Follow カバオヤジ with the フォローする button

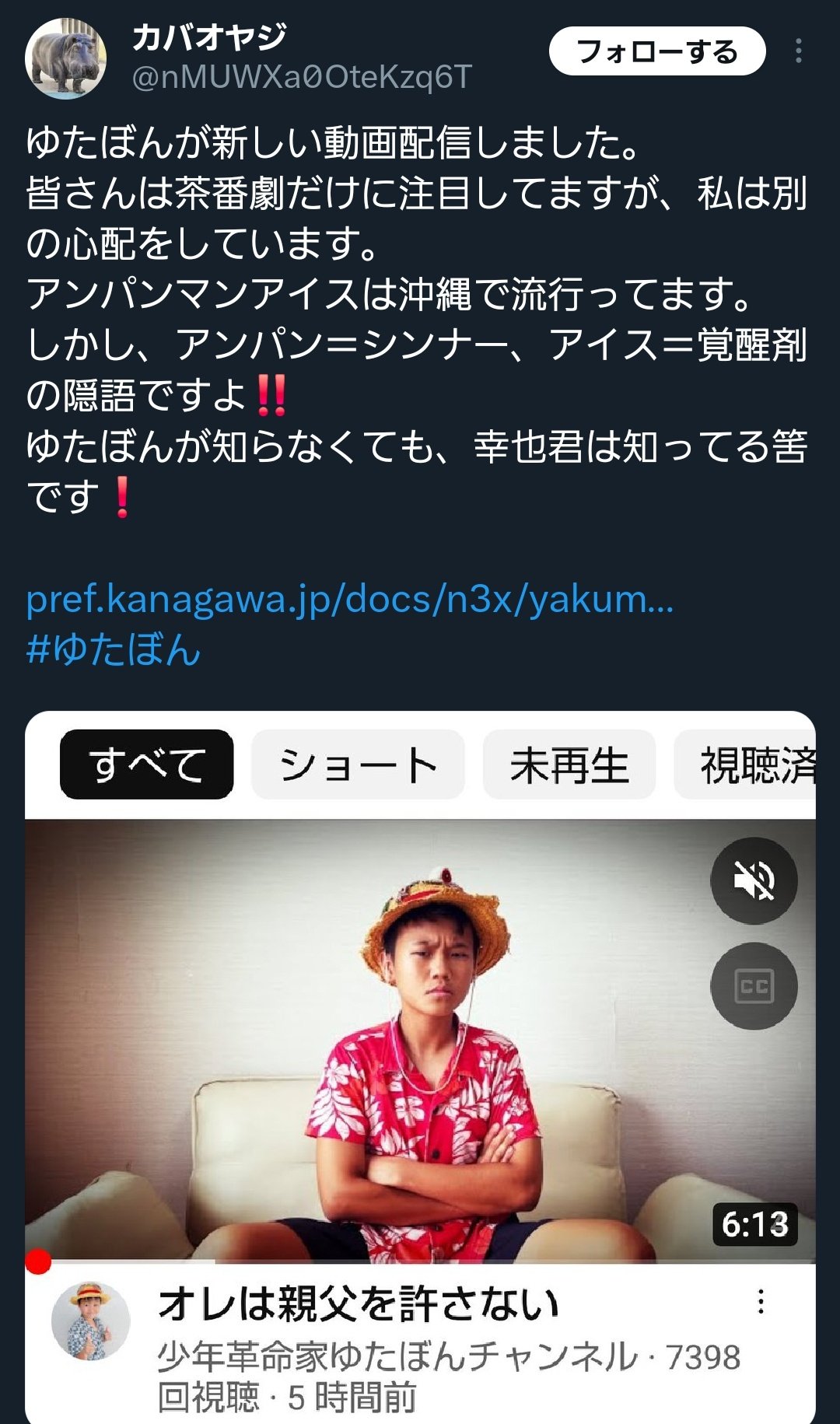[657, 51]
